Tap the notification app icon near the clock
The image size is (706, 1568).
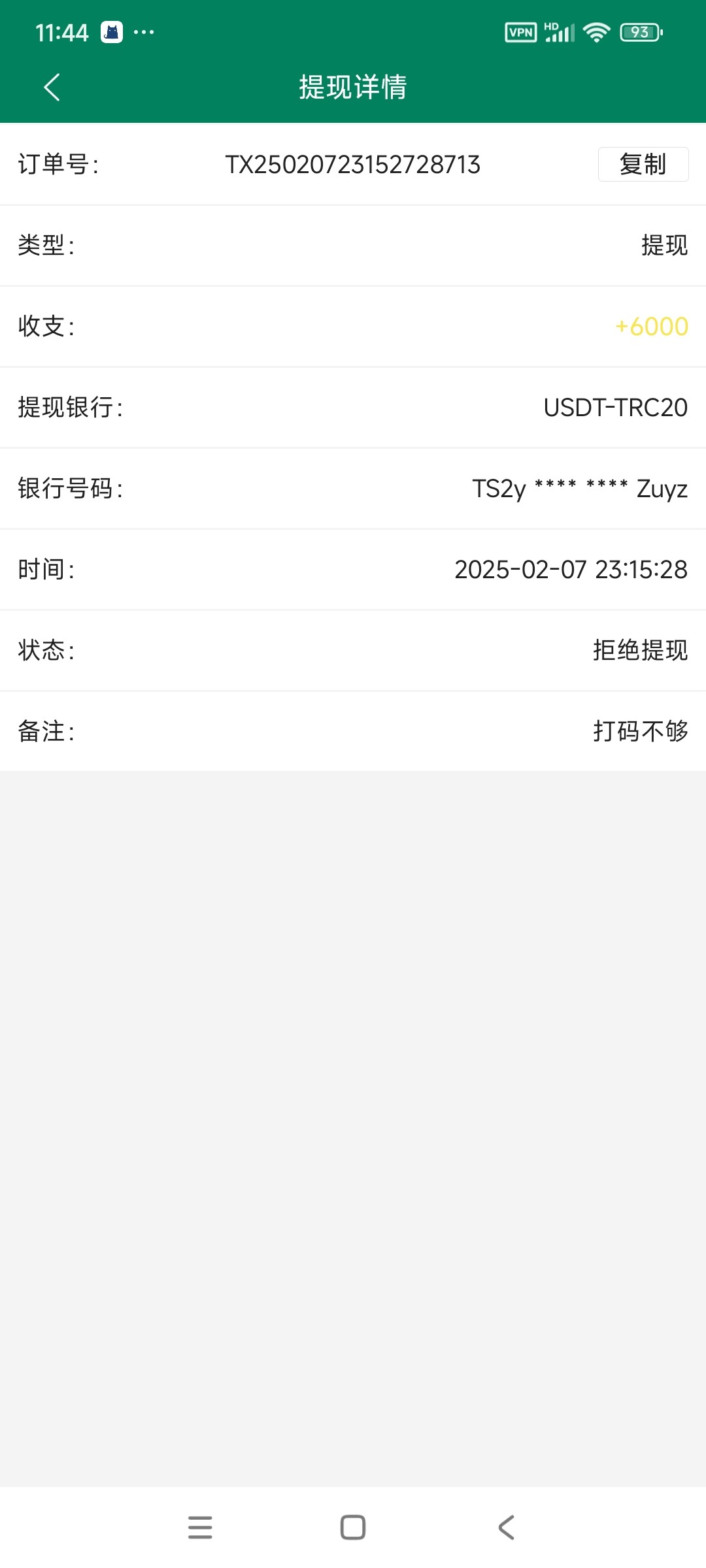(x=111, y=31)
